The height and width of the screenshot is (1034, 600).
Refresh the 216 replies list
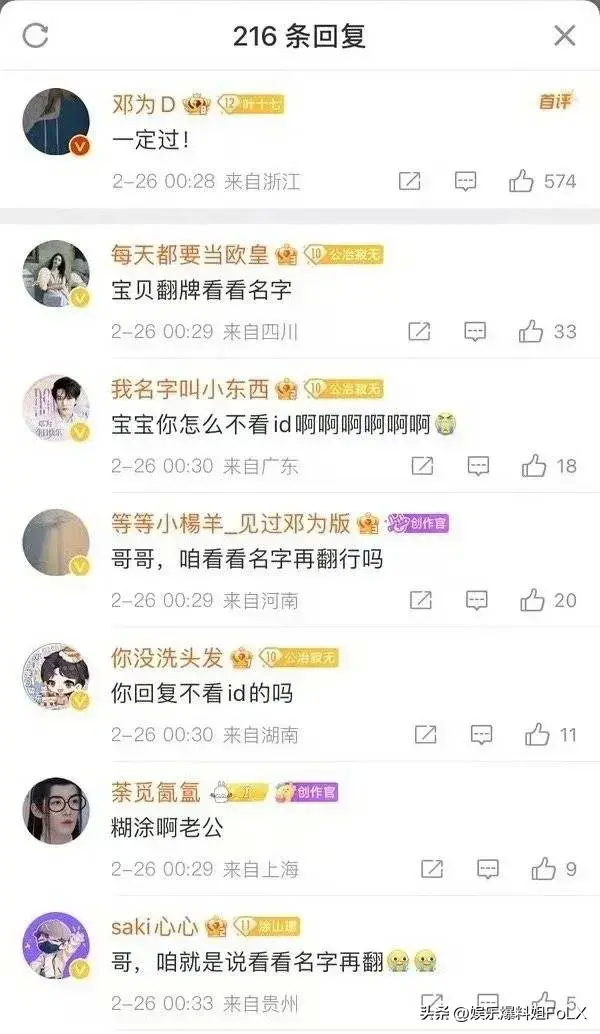point(36,36)
